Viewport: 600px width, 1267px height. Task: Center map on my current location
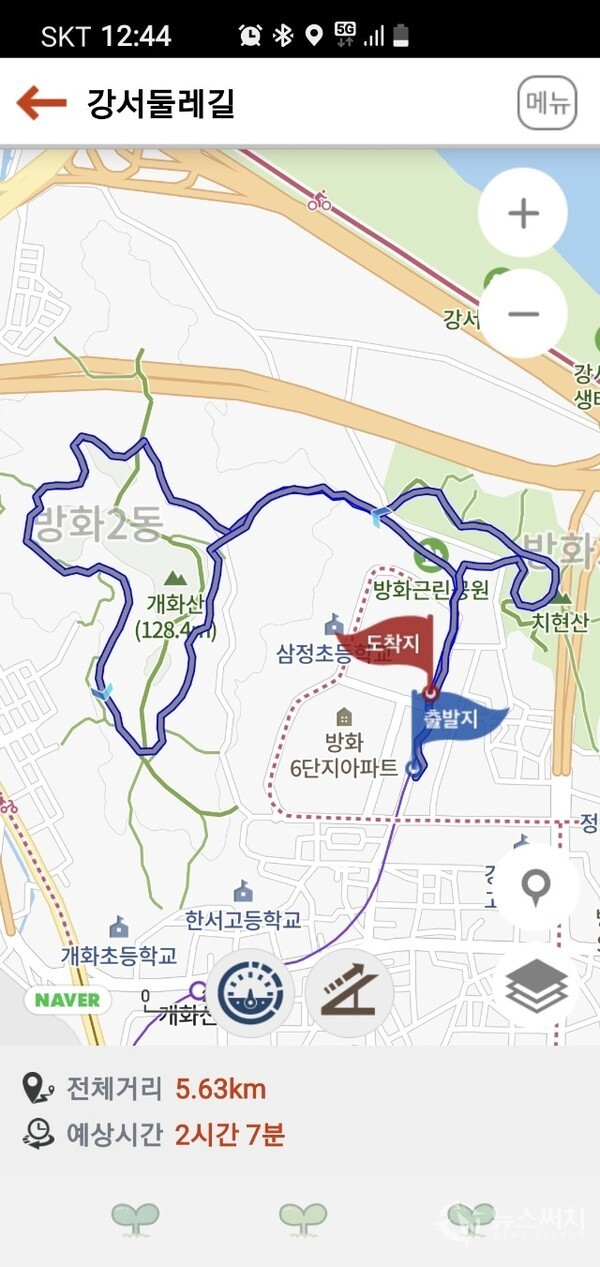[x=538, y=887]
